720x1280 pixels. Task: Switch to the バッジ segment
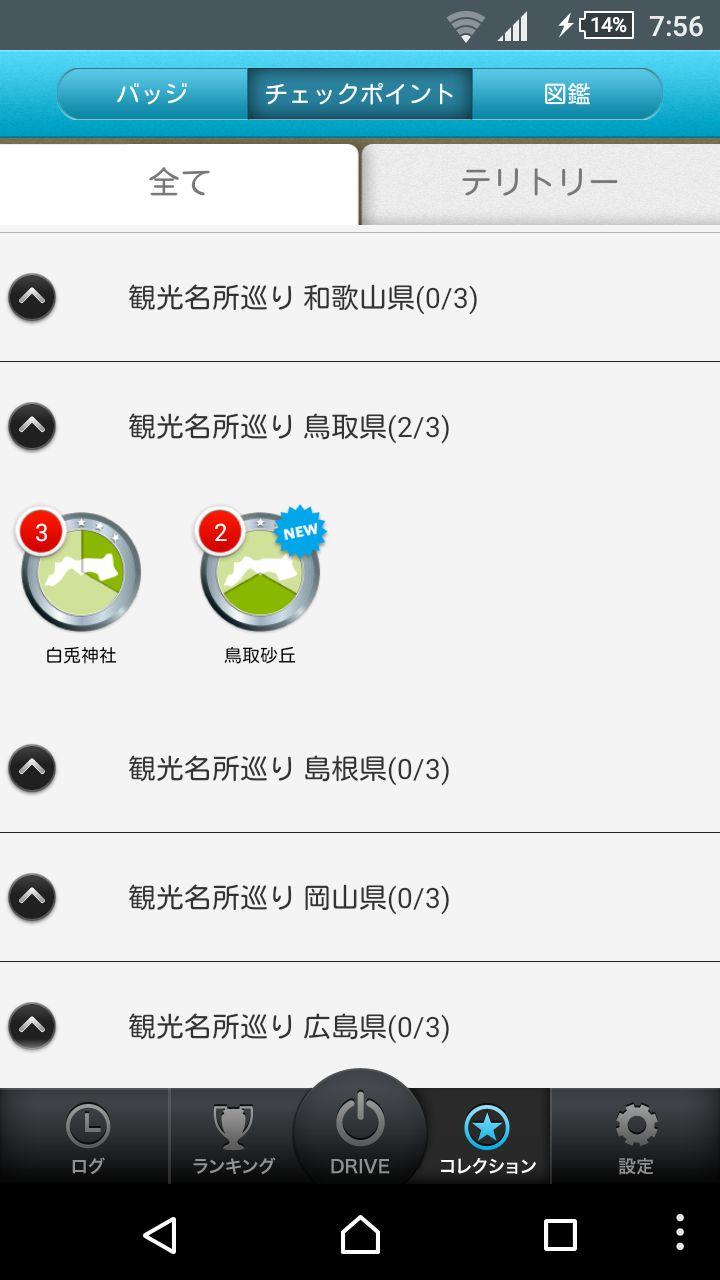click(153, 94)
